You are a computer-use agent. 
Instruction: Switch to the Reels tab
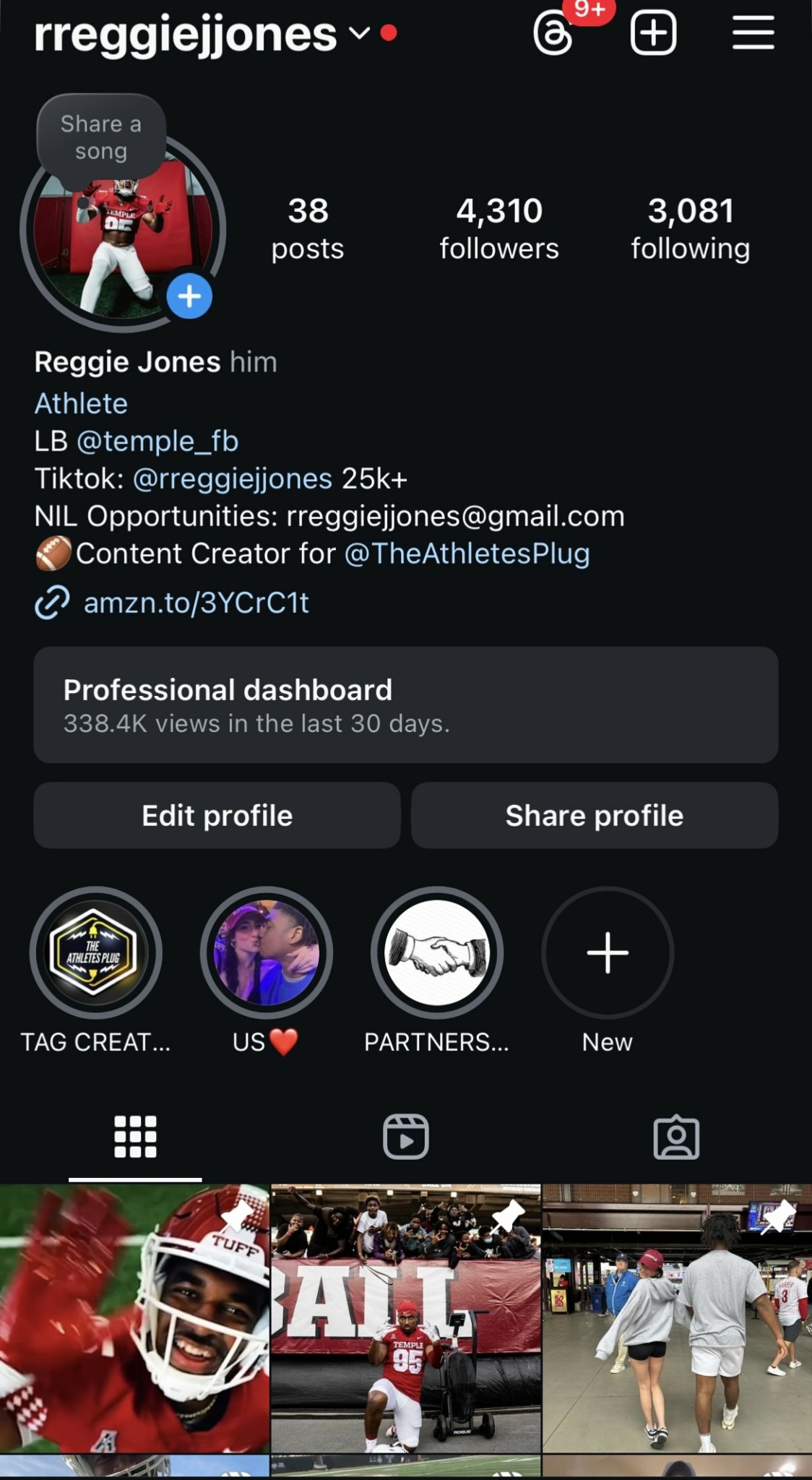point(405,1137)
